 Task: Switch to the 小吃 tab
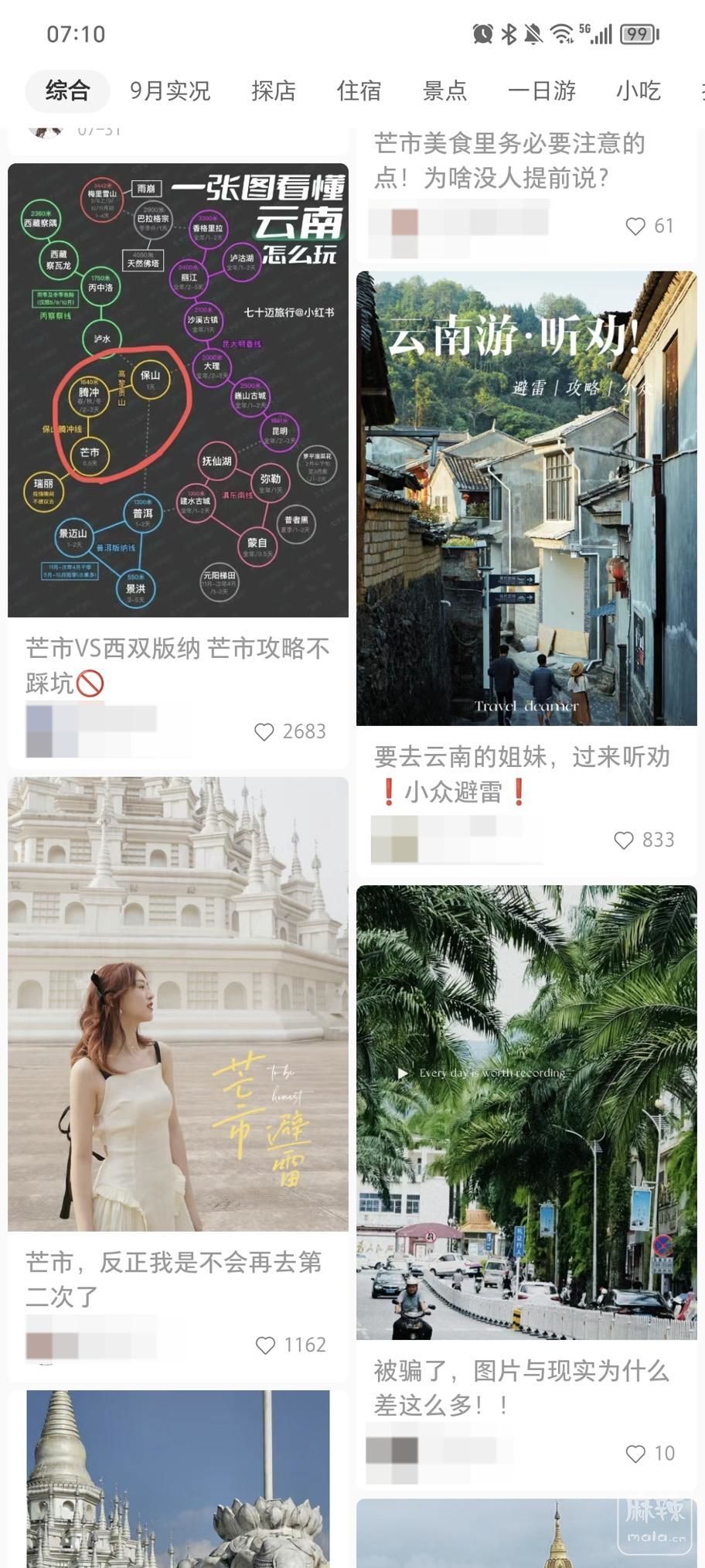coord(639,91)
